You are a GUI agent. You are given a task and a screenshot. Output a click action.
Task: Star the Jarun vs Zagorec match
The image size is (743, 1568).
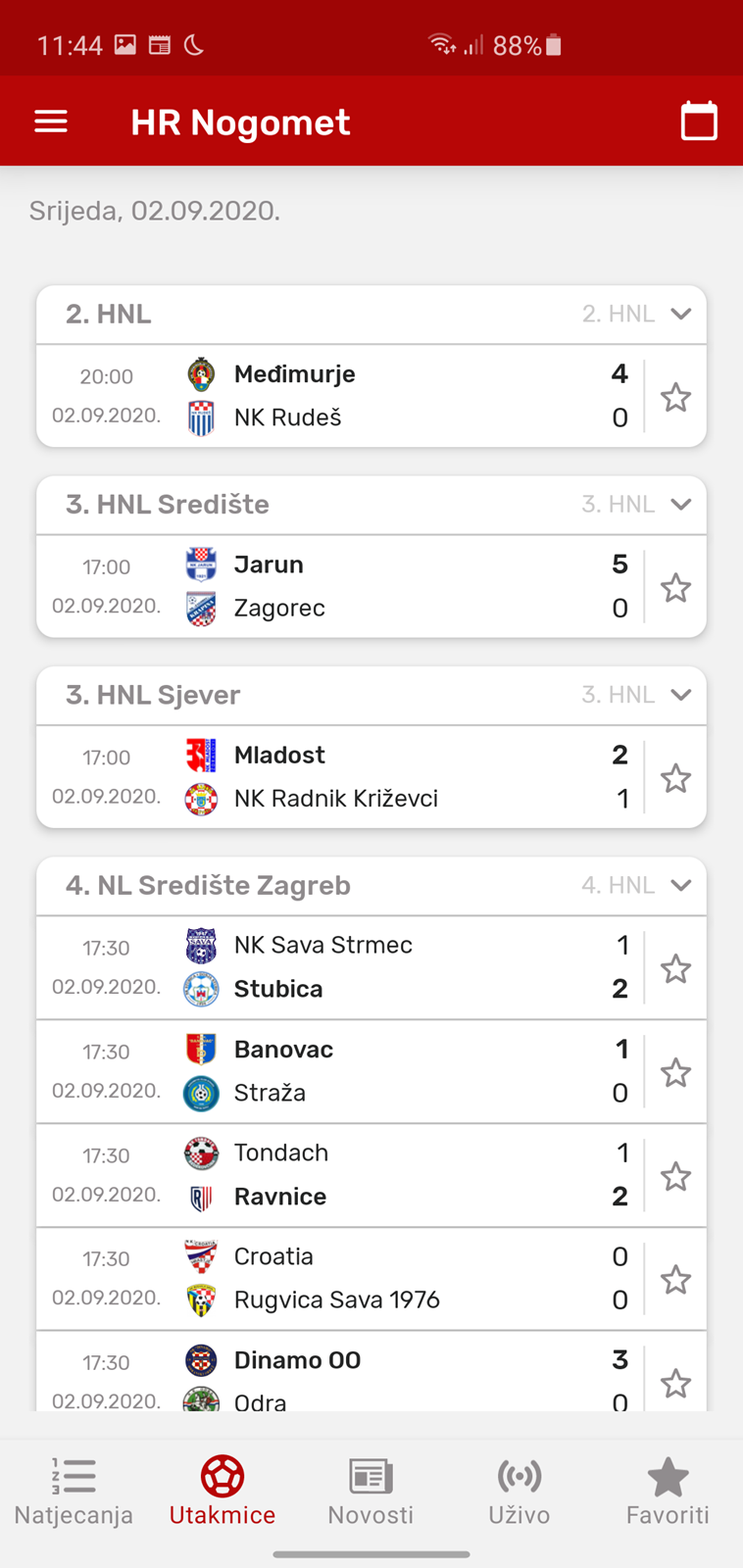click(x=675, y=588)
